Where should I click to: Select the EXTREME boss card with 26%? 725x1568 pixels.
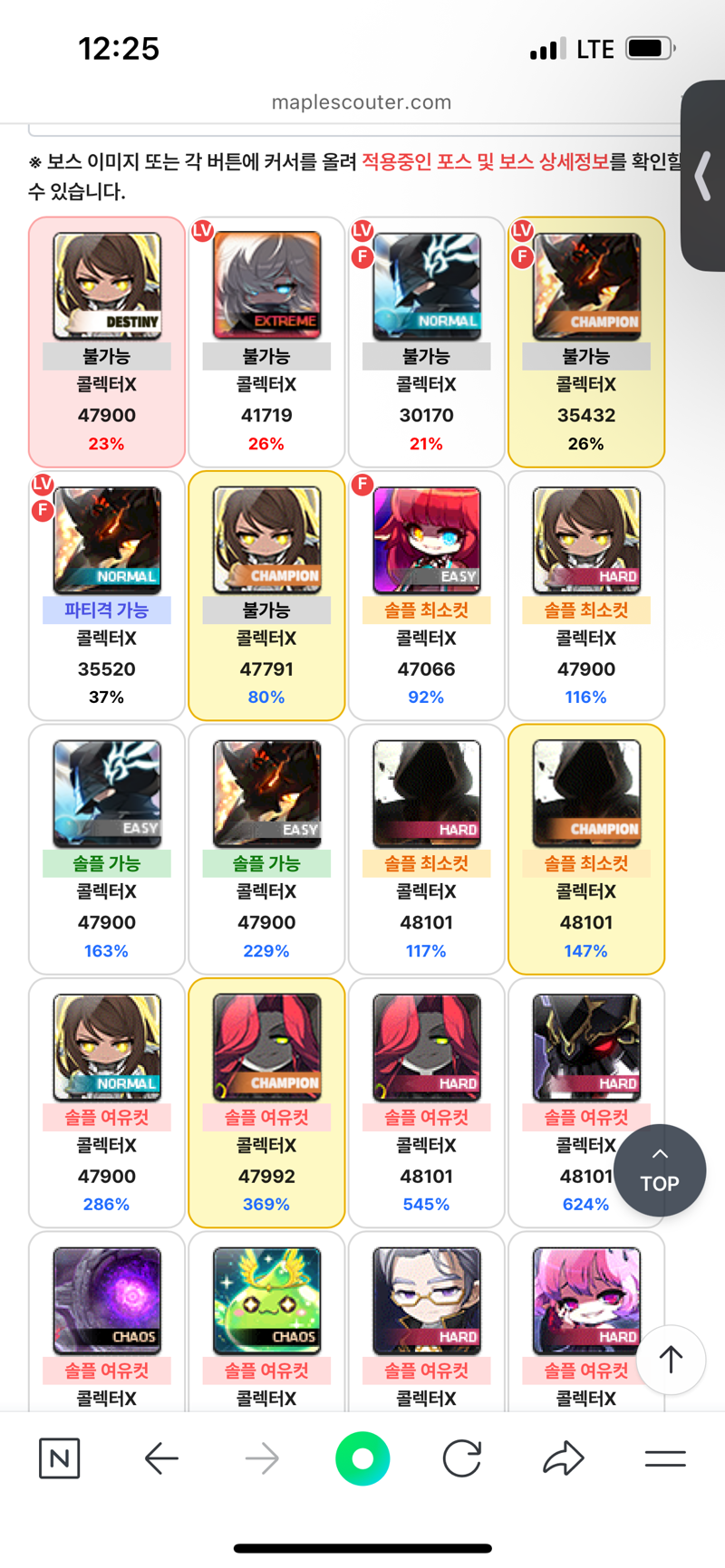point(266,342)
